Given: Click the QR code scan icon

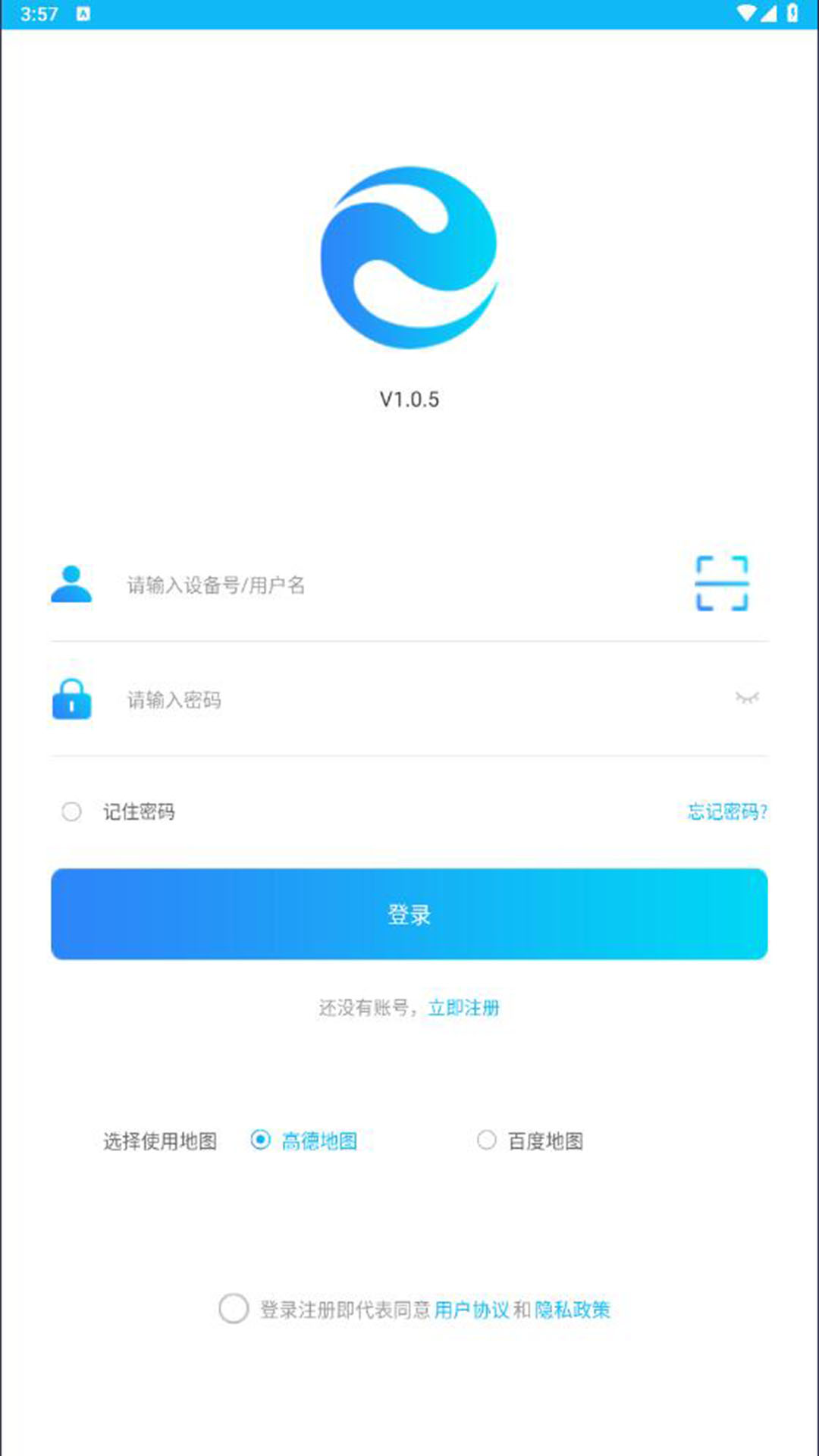Looking at the screenshot, I should pyautogui.click(x=723, y=584).
